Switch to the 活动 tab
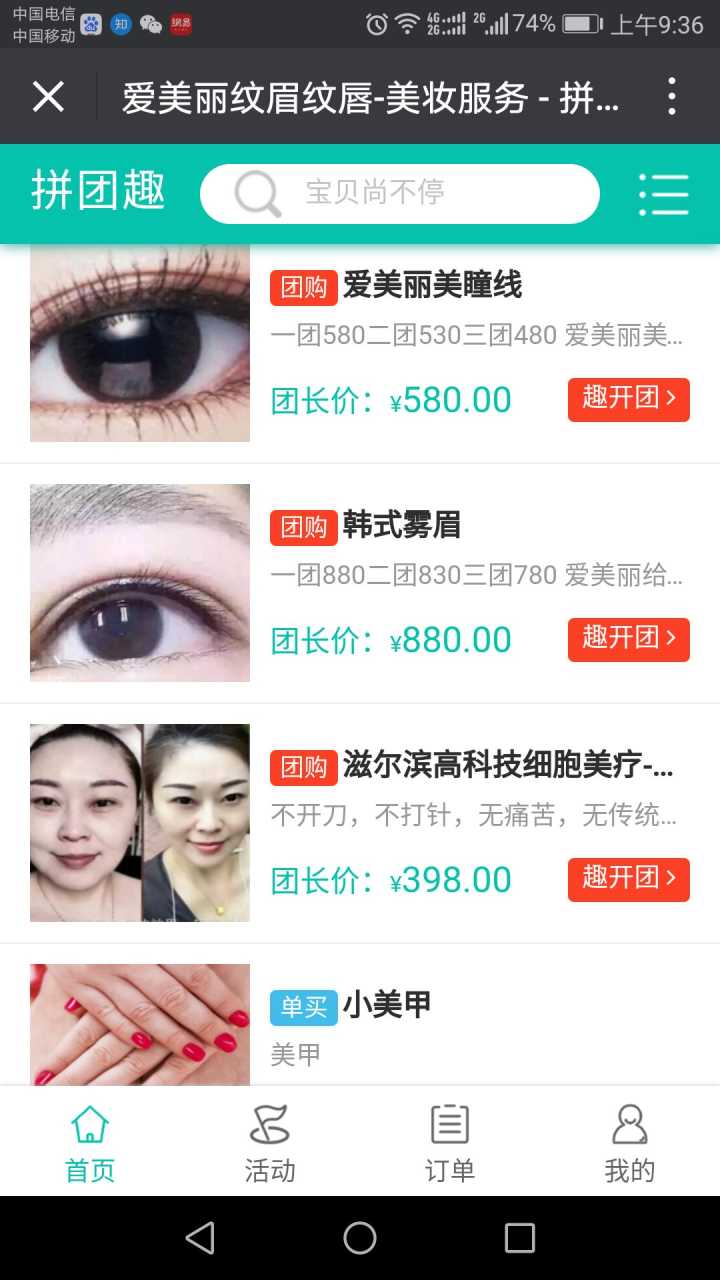Viewport: 720px width, 1280px height. point(270,1143)
